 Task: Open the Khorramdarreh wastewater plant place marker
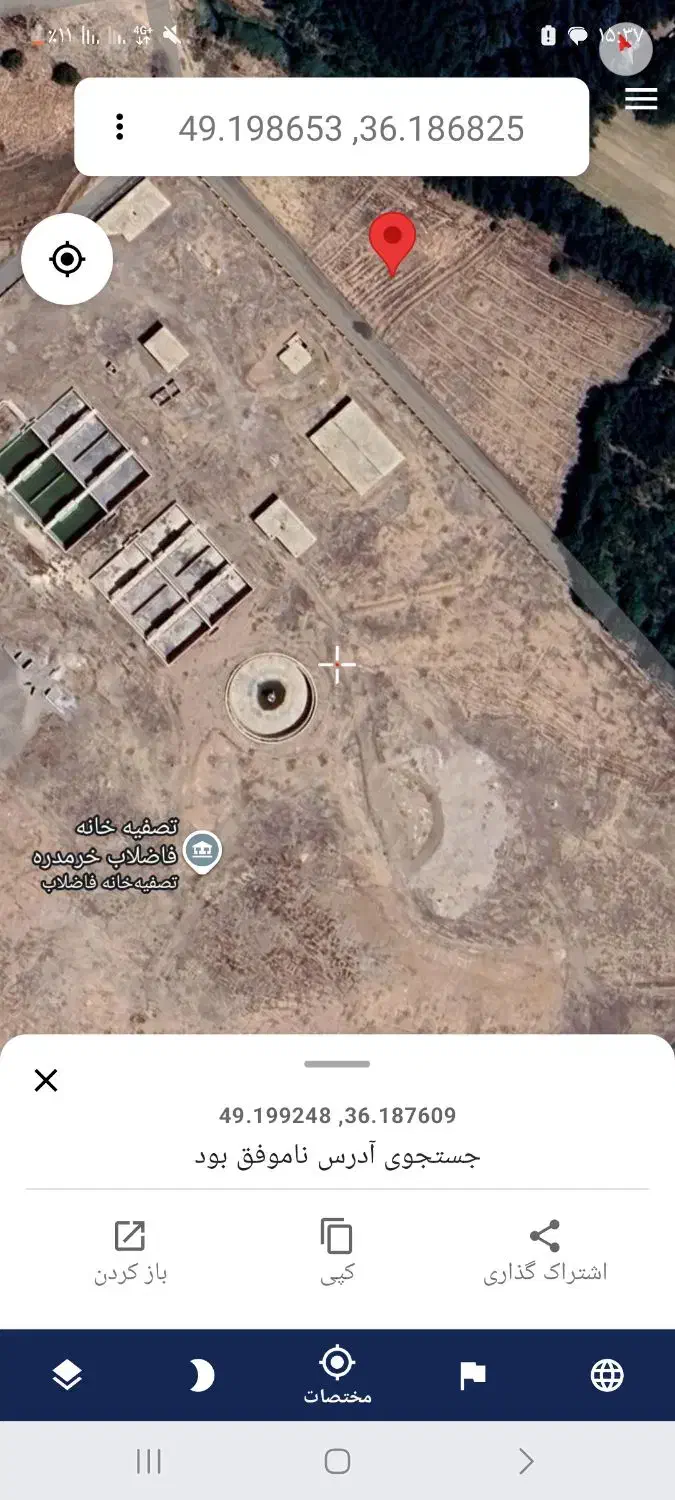click(x=203, y=852)
